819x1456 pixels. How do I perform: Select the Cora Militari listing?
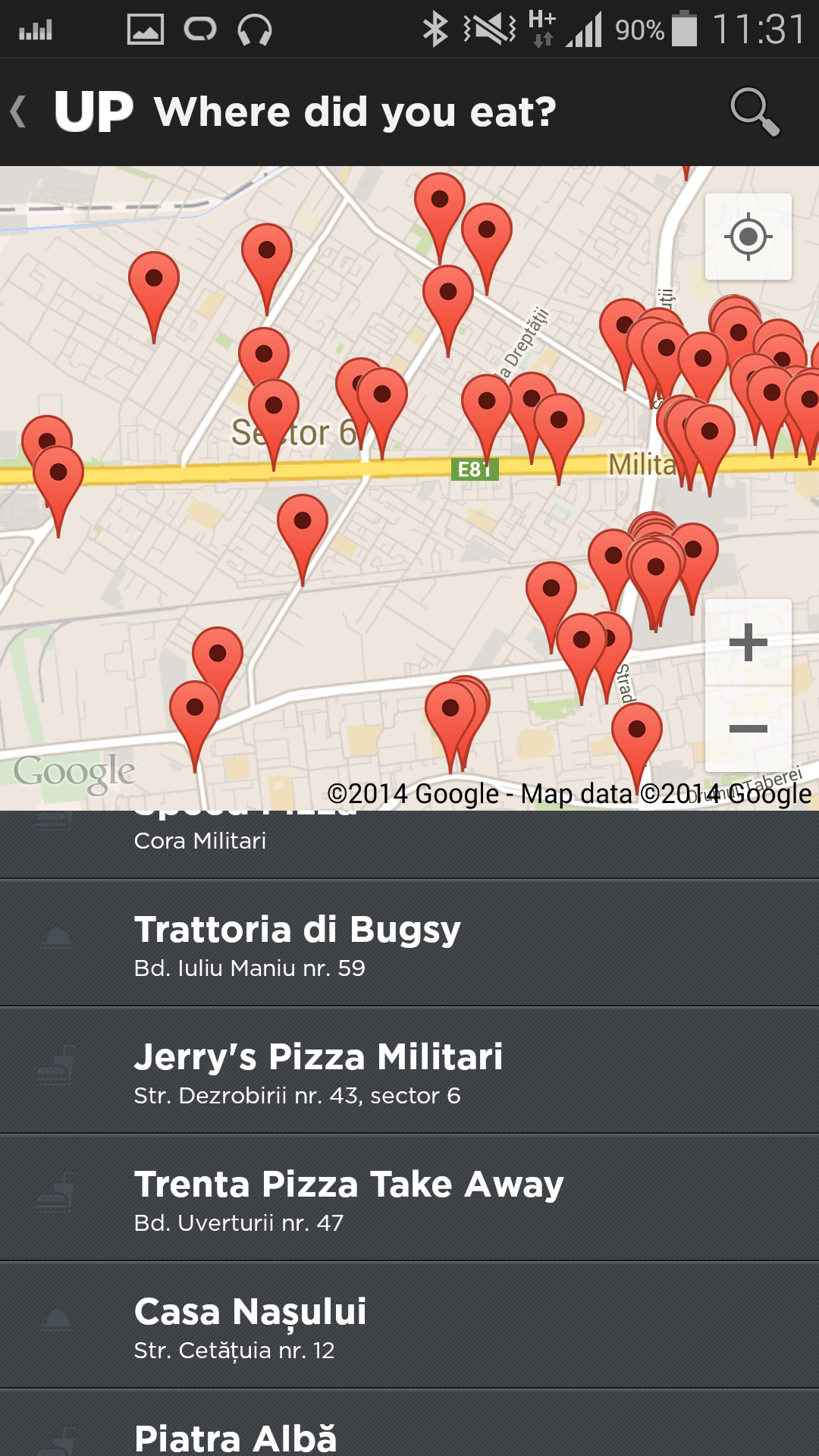click(x=409, y=844)
